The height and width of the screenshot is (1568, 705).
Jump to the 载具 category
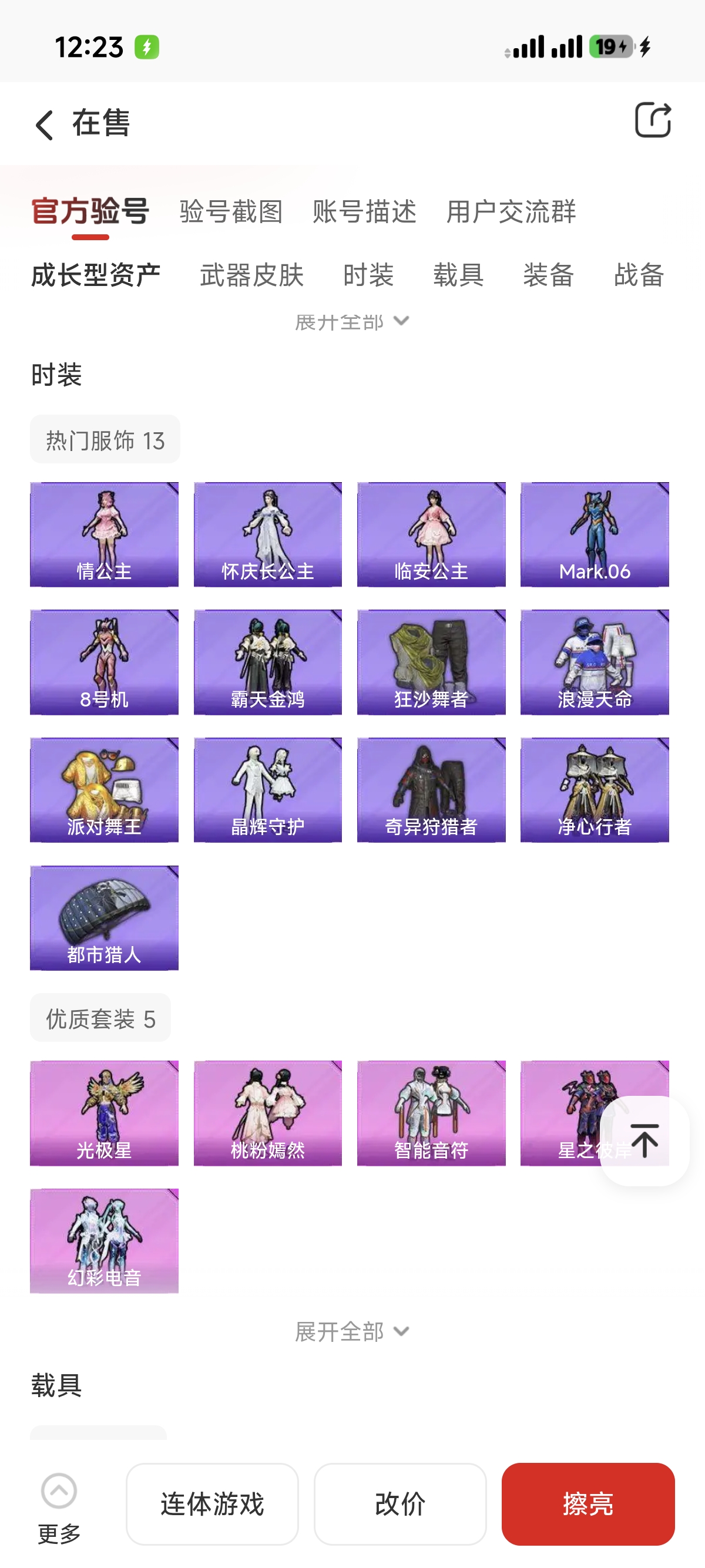click(x=458, y=275)
